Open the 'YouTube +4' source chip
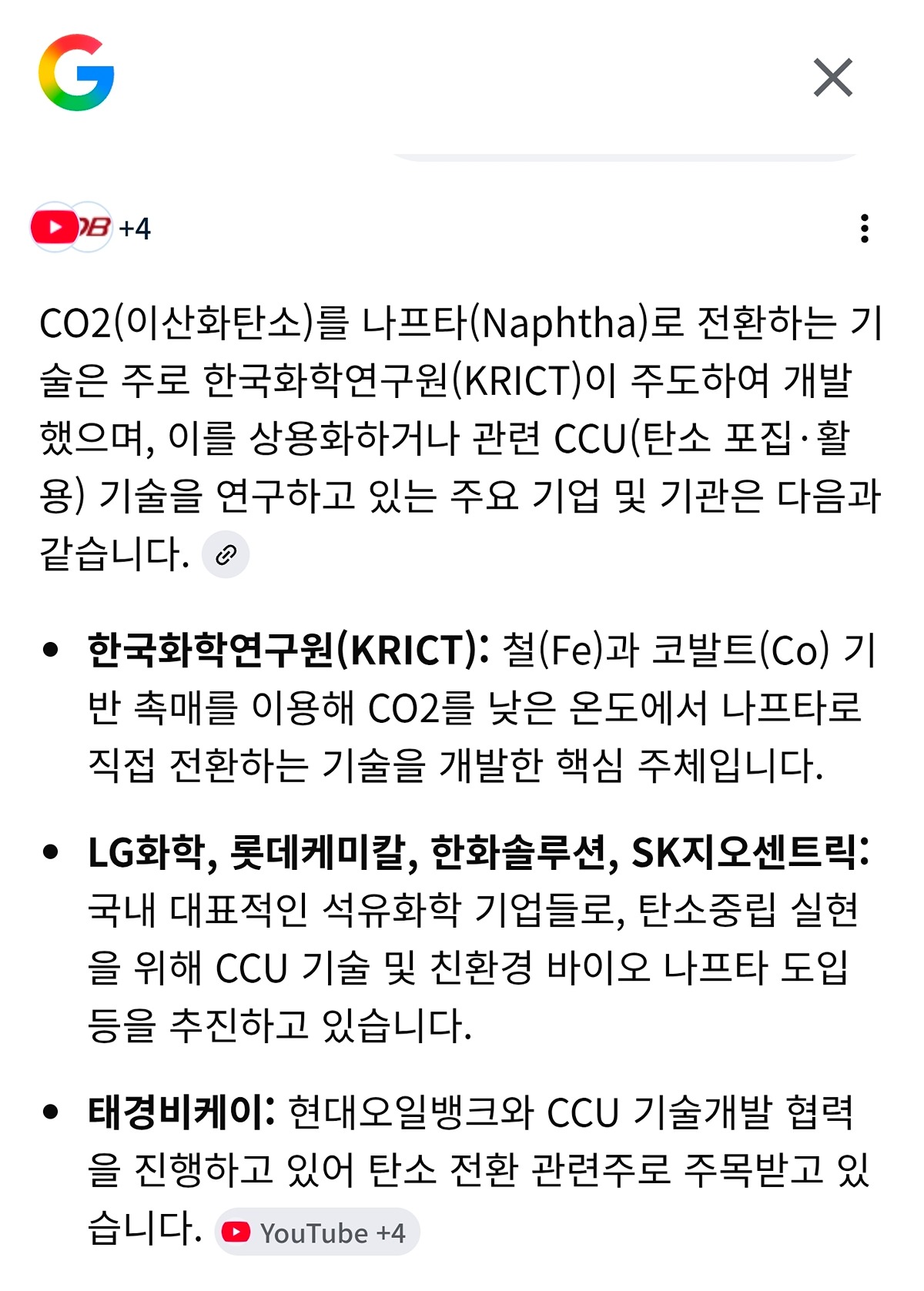Viewport: 924px width, 1291px height. 317,1232
